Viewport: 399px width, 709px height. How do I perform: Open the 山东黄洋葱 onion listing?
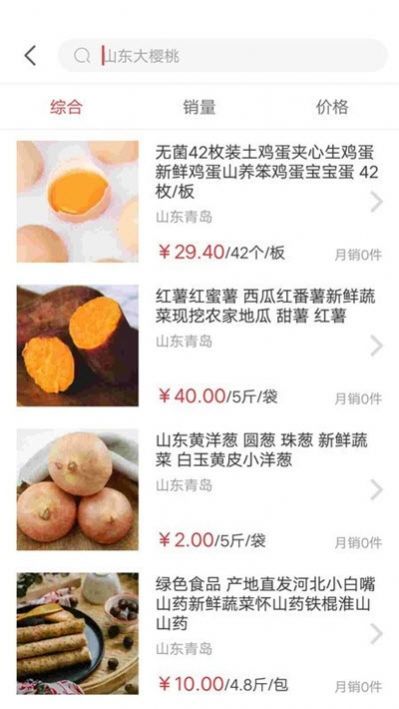pos(200,489)
